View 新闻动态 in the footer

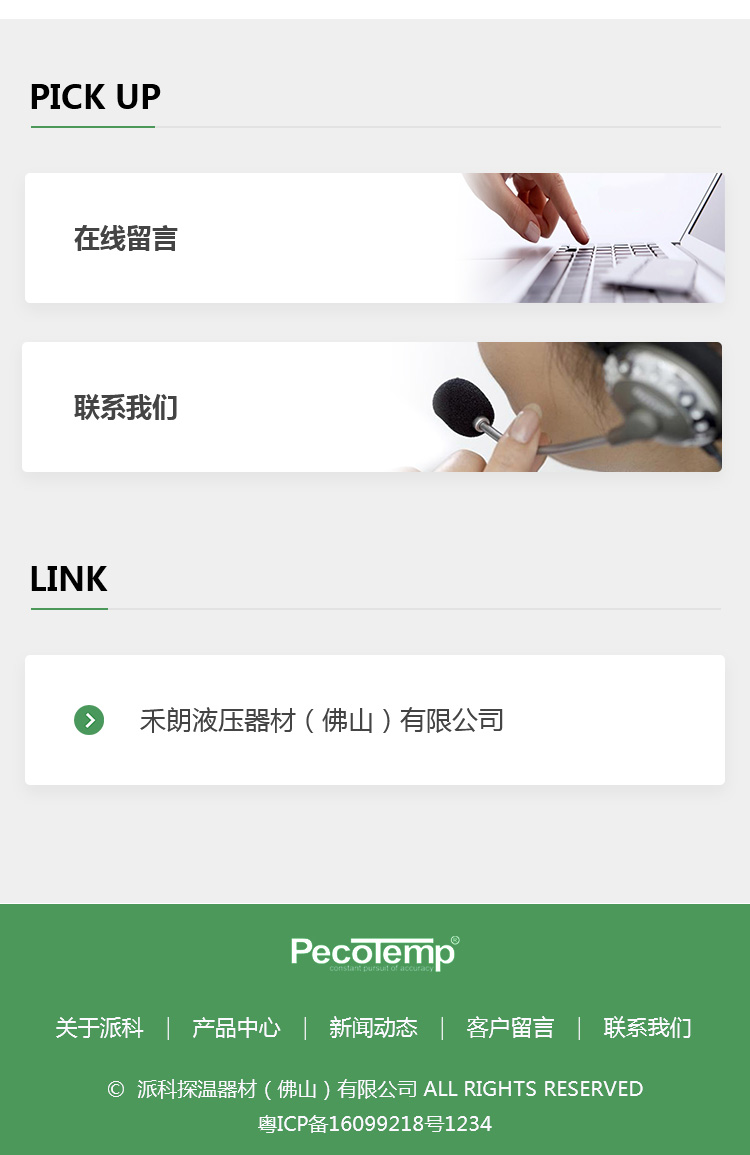click(373, 1028)
